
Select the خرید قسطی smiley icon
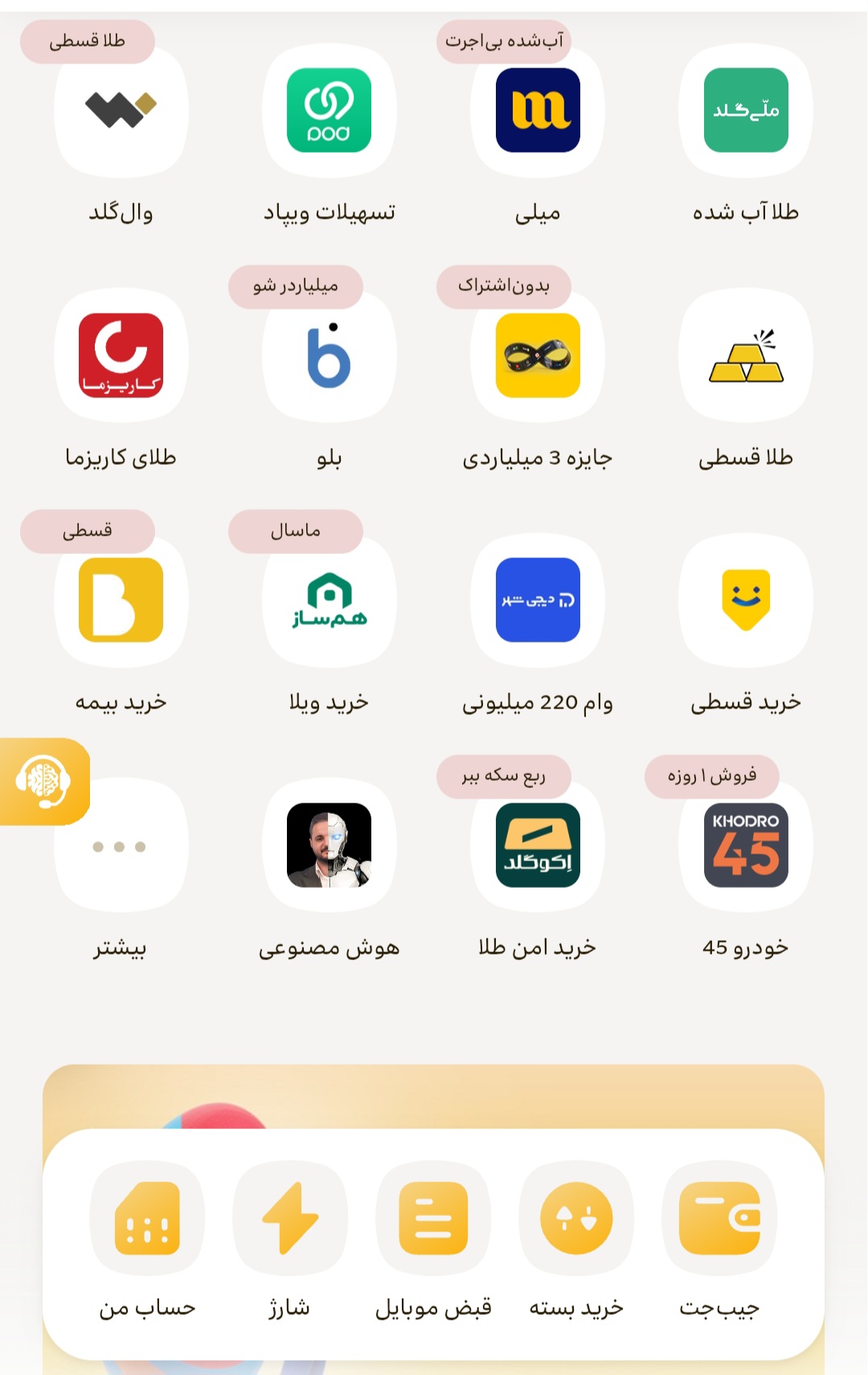click(x=745, y=603)
